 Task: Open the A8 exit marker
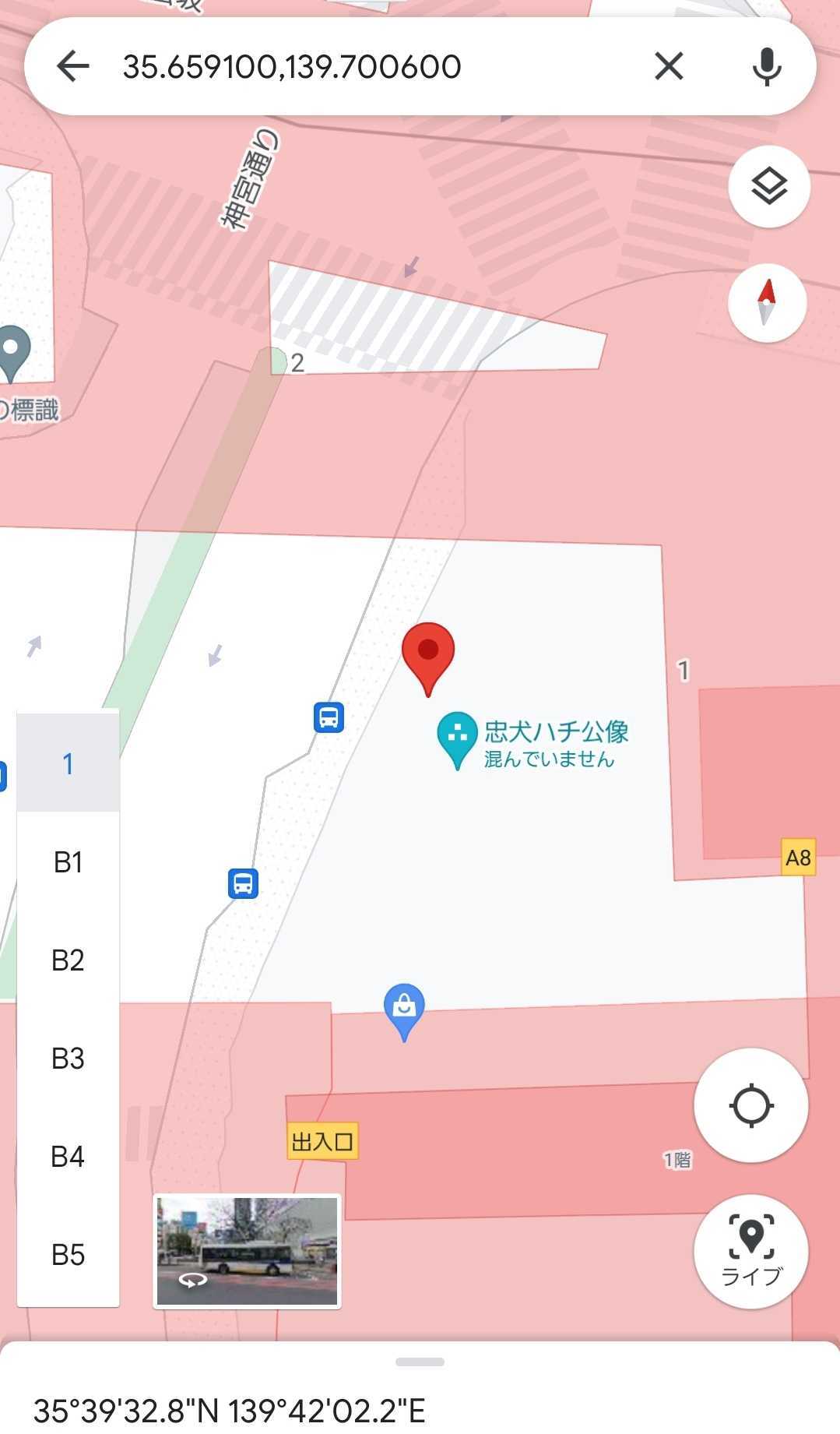click(x=798, y=858)
